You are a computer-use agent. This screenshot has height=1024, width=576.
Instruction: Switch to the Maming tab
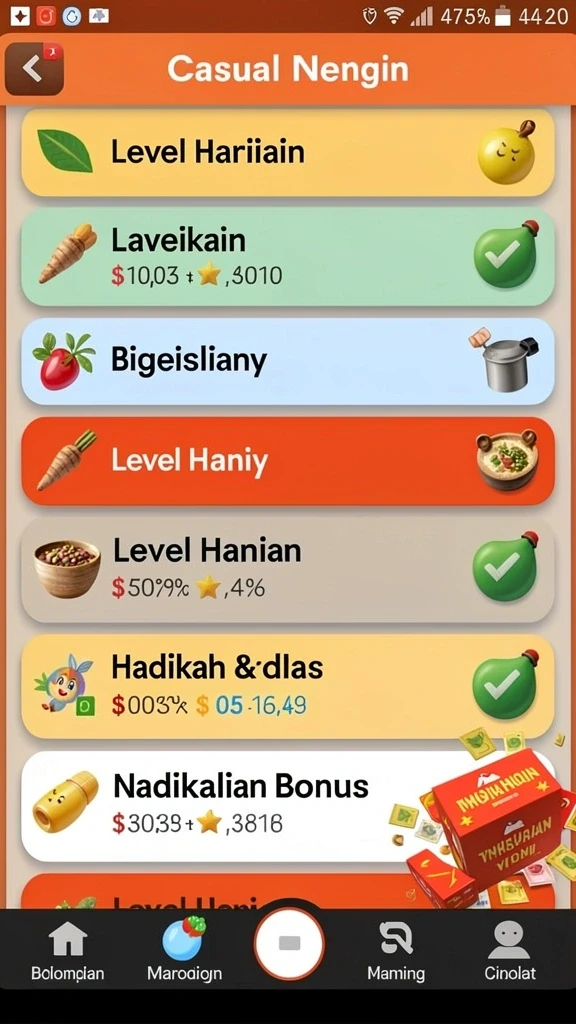pyautogui.click(x=396, y=953)
